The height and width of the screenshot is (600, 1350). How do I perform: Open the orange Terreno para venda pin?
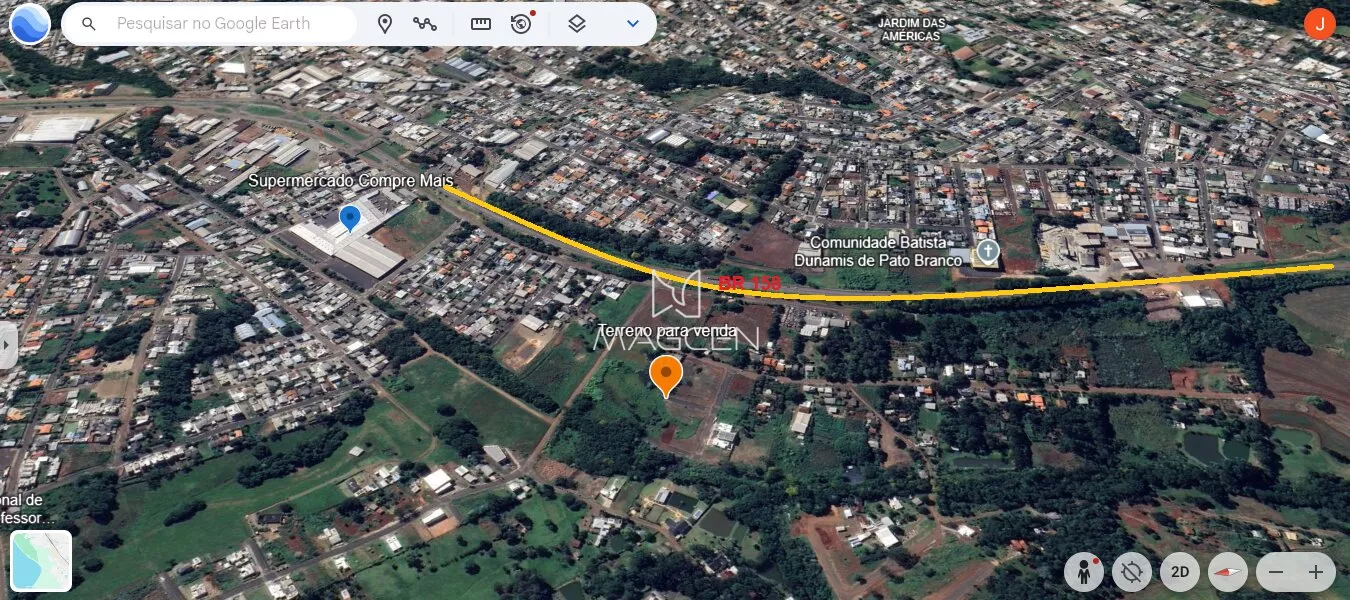666,376
